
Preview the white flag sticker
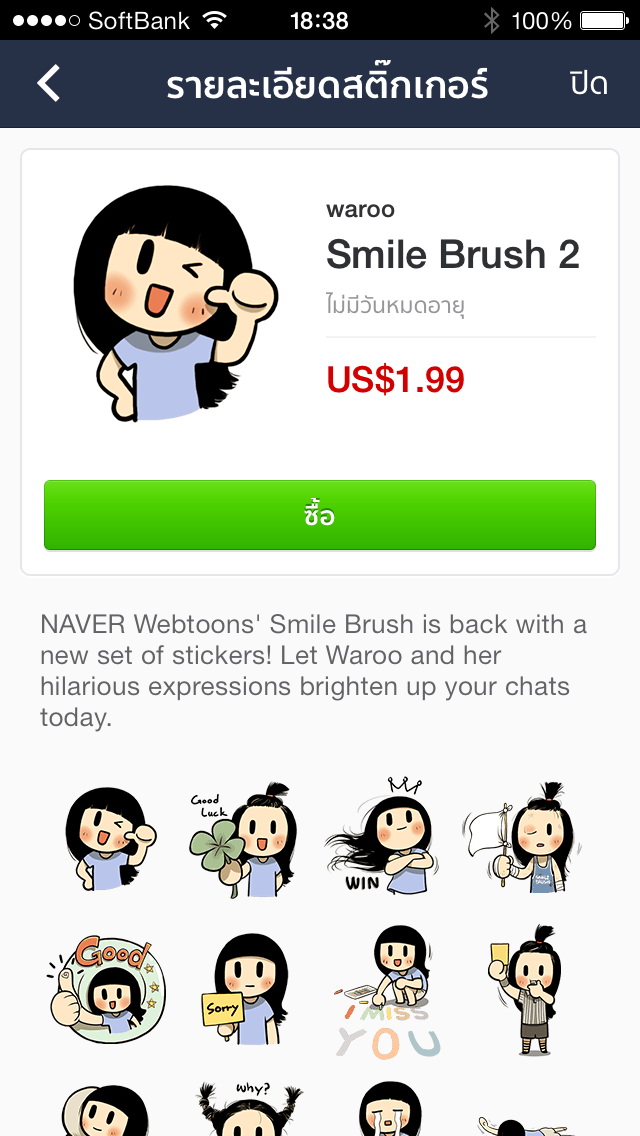pyautogui.click(x=520, y=838)
